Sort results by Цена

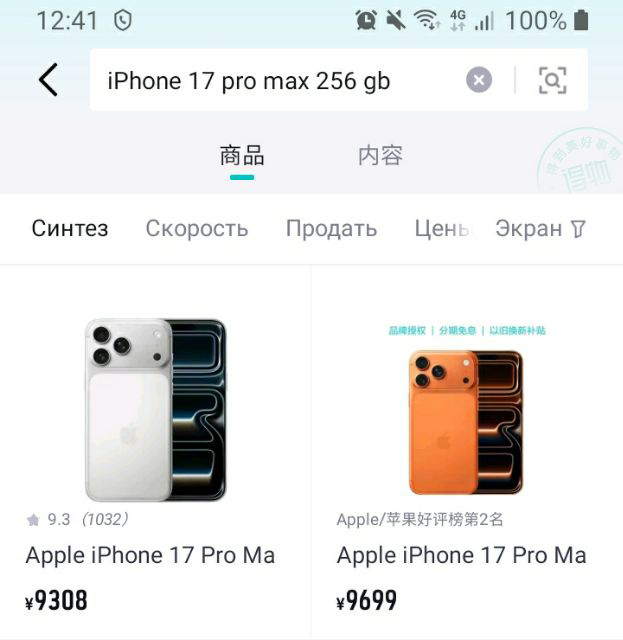(441, 228)
